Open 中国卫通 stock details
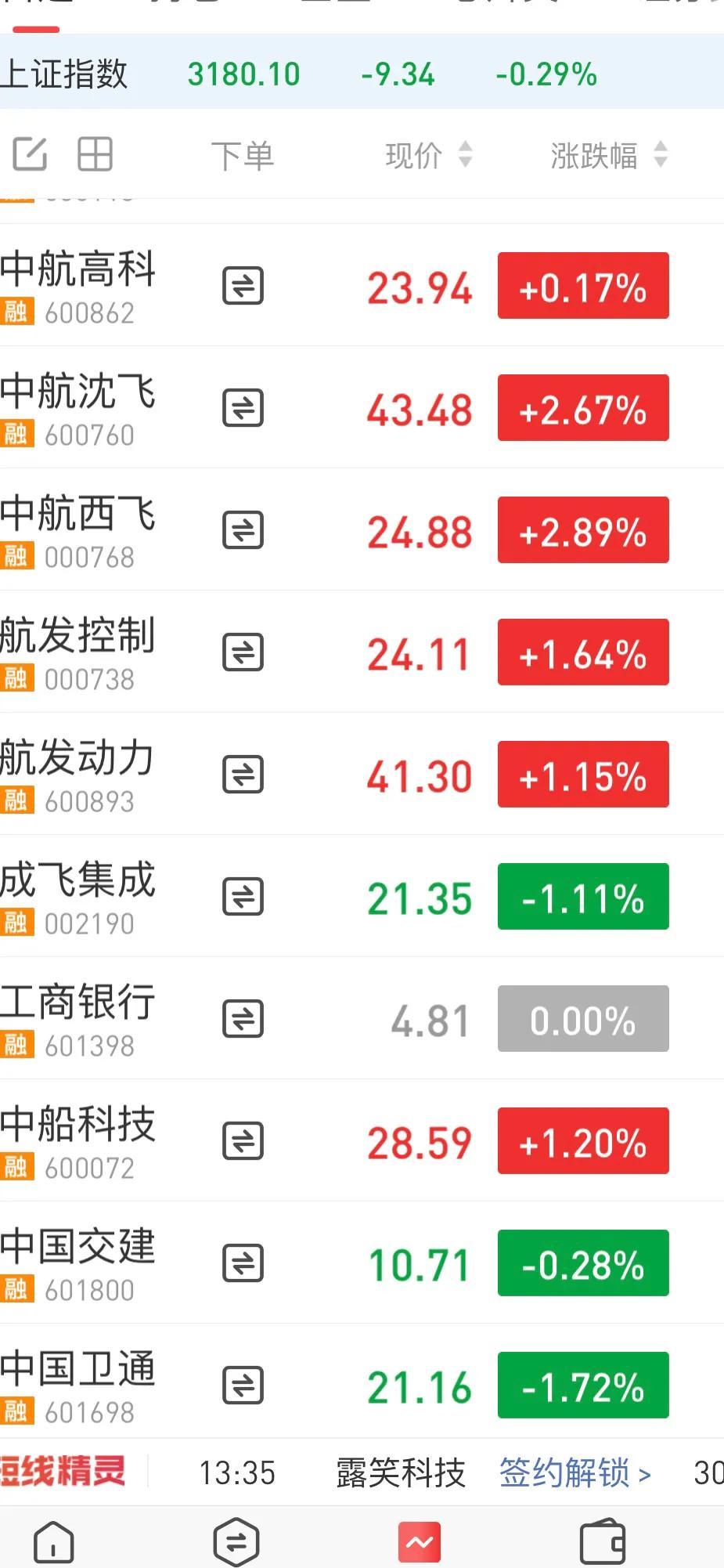The height and width of the screenshot is (1568, 724). point(78,1385)
